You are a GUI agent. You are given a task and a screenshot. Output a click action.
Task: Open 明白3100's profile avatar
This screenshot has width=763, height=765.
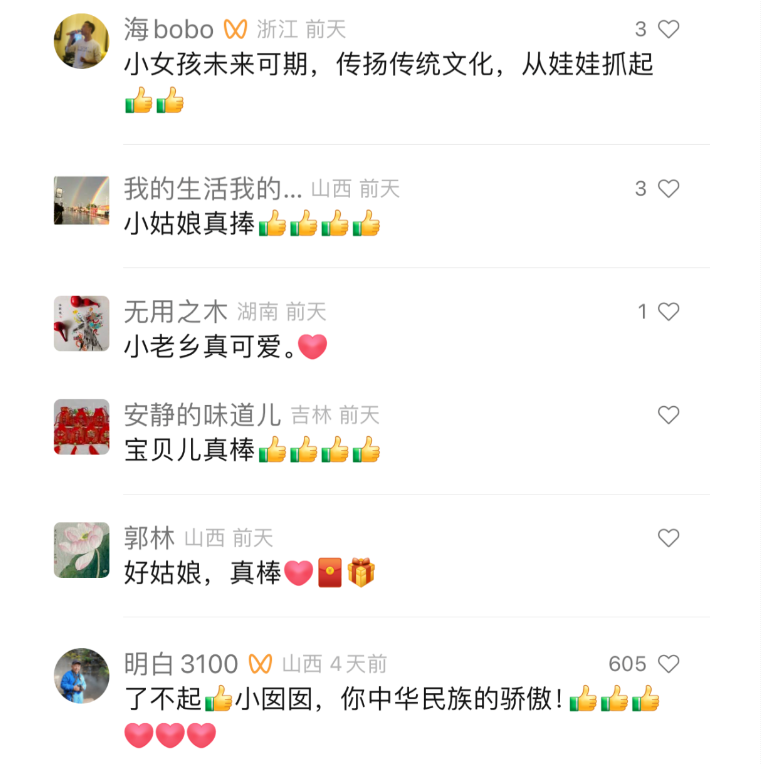pyautogui.click(x=81, y=675)
